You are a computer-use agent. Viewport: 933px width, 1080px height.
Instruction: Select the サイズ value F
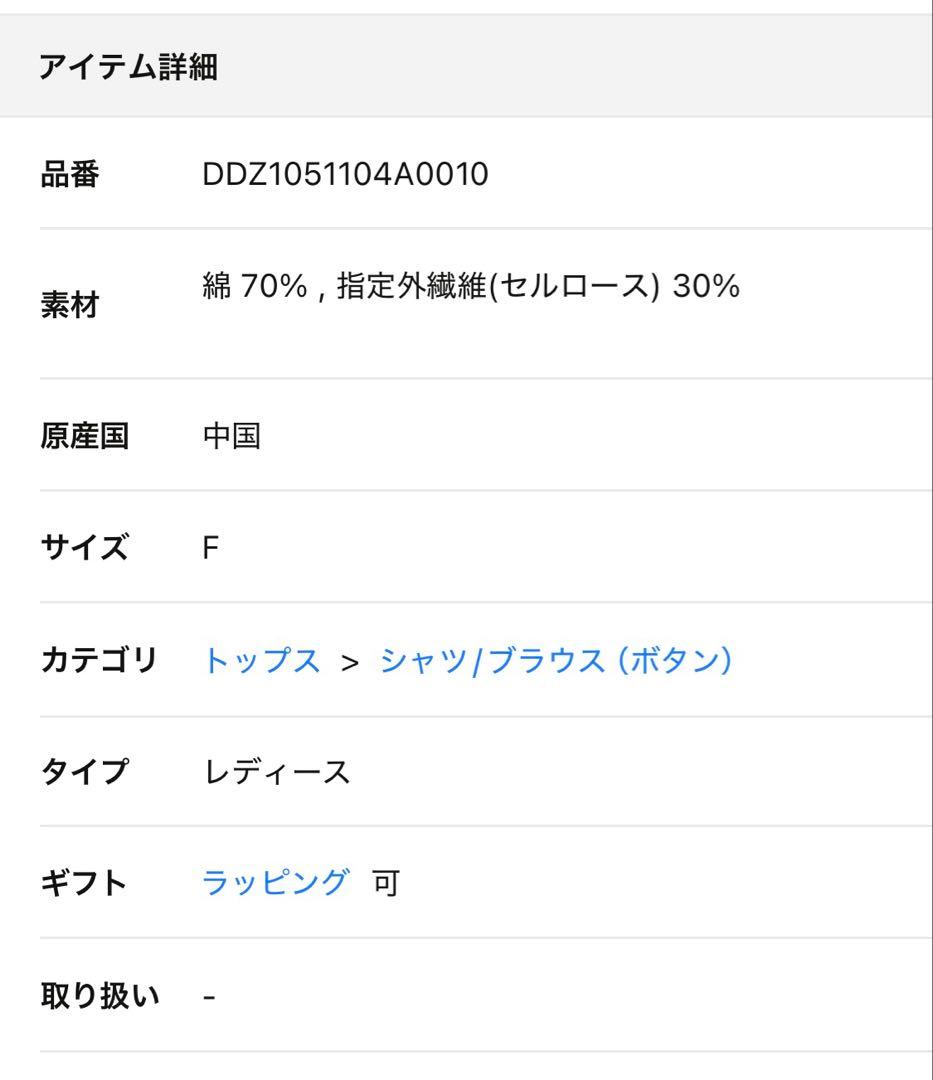[x=209, y=546]
